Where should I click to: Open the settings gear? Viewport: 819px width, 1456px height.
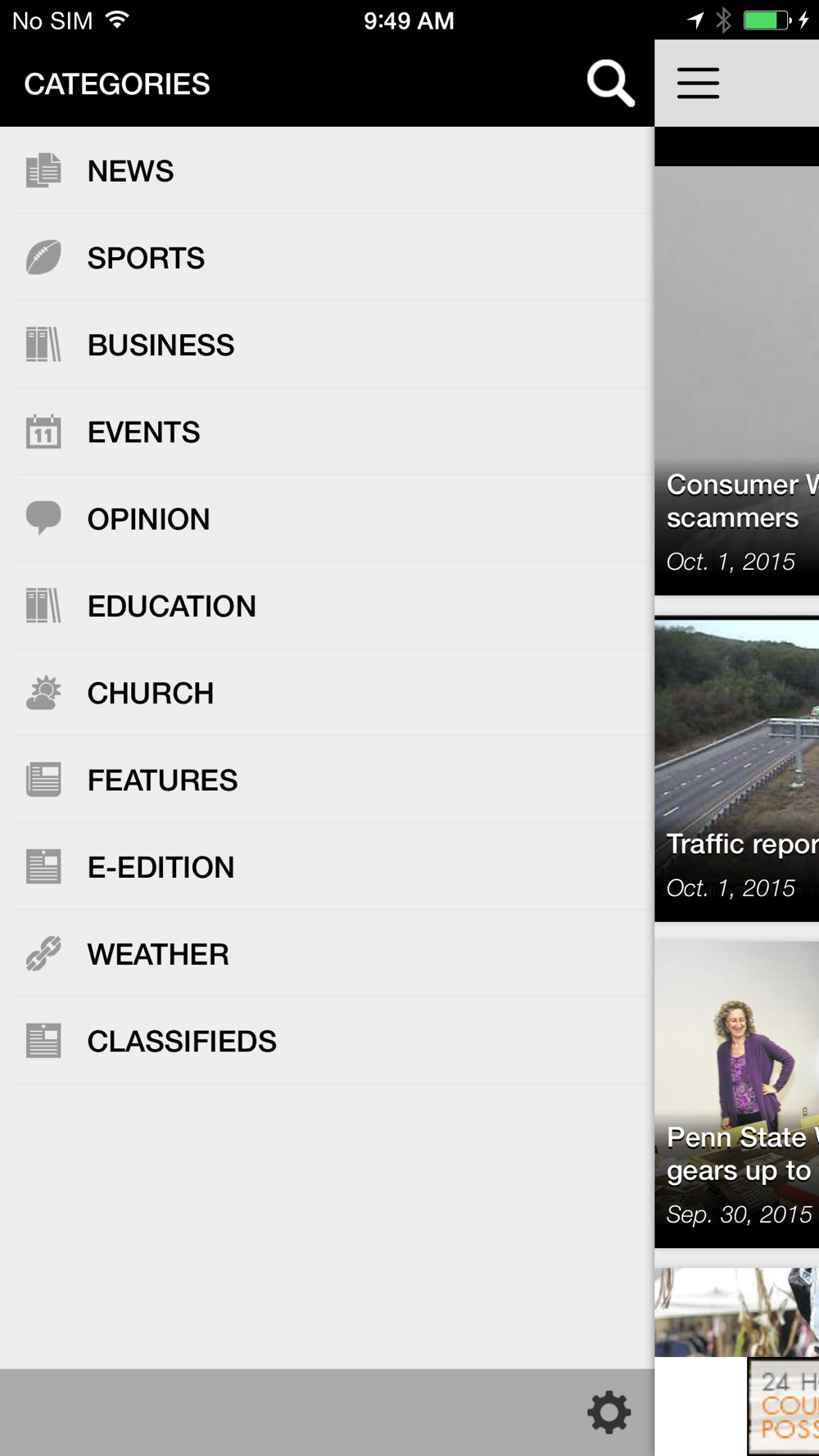(x=609, y=1412)
